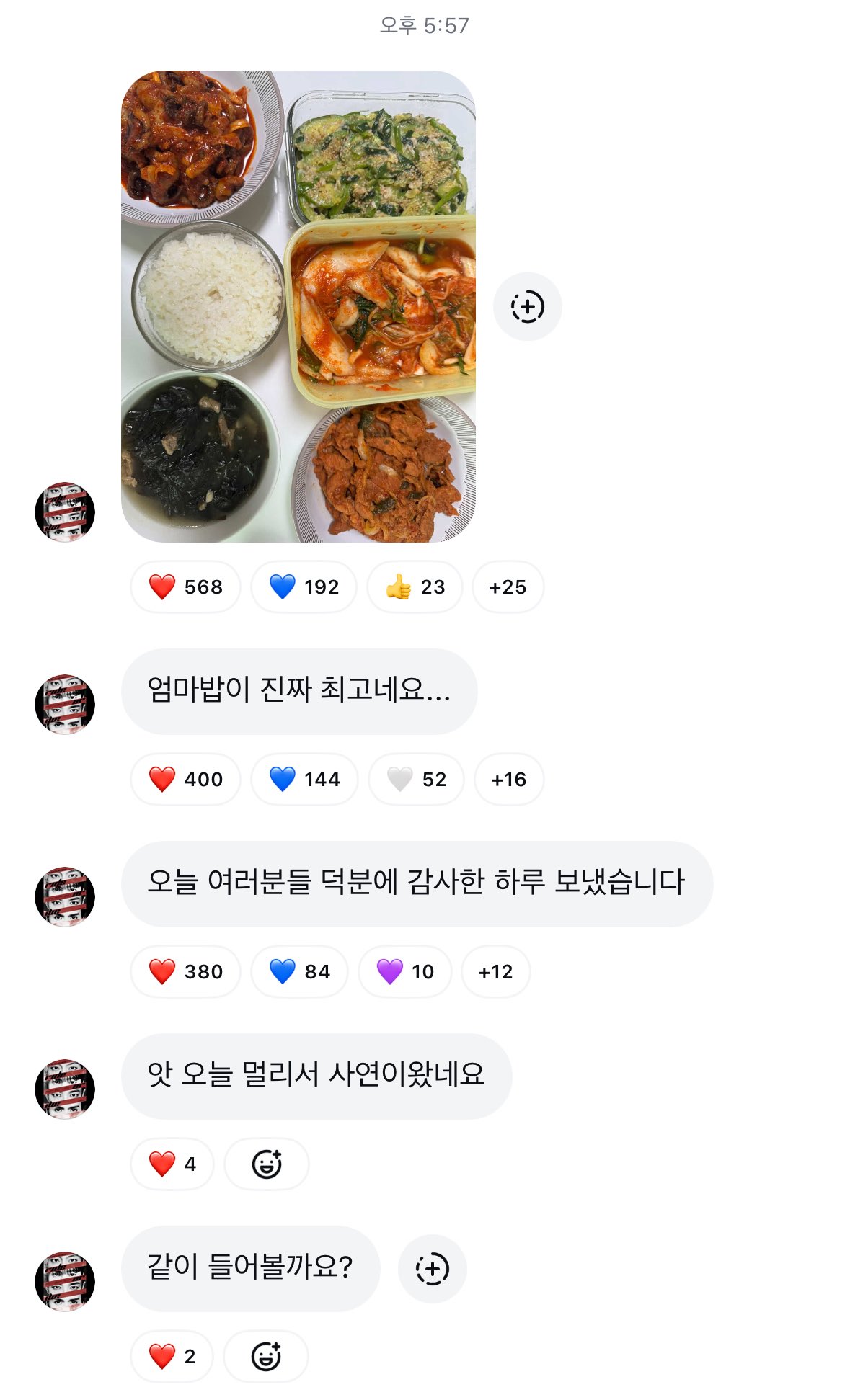Tap the red heart 4 reaction under 앗 오늘 멀리서 사연이왔네요

click(x=172, y=1164)
